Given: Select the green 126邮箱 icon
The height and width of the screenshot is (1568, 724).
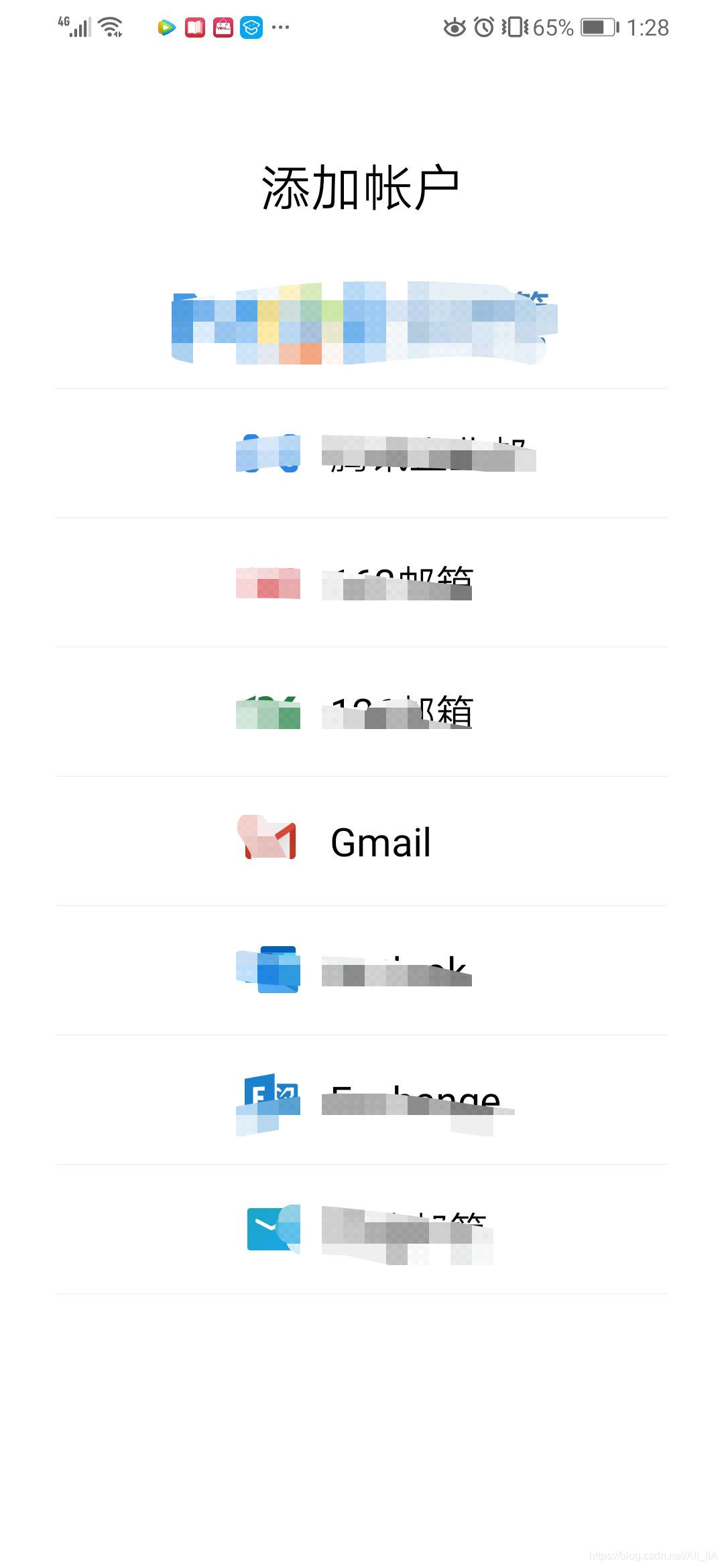Looking at the screenshot, I should pos(267,712).
